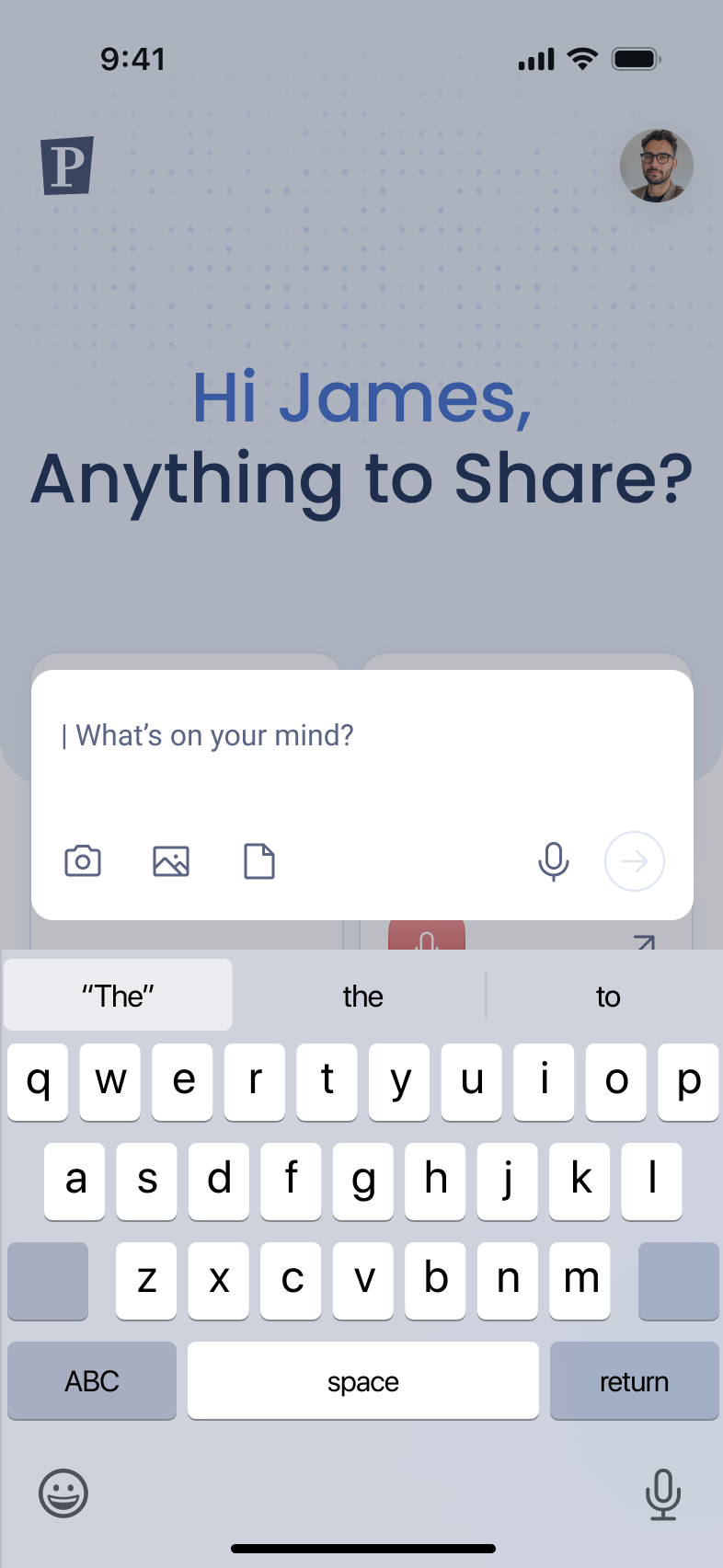723x1568 pixels.
Task: Send the post with the arrow button
Action: point(634,861)
